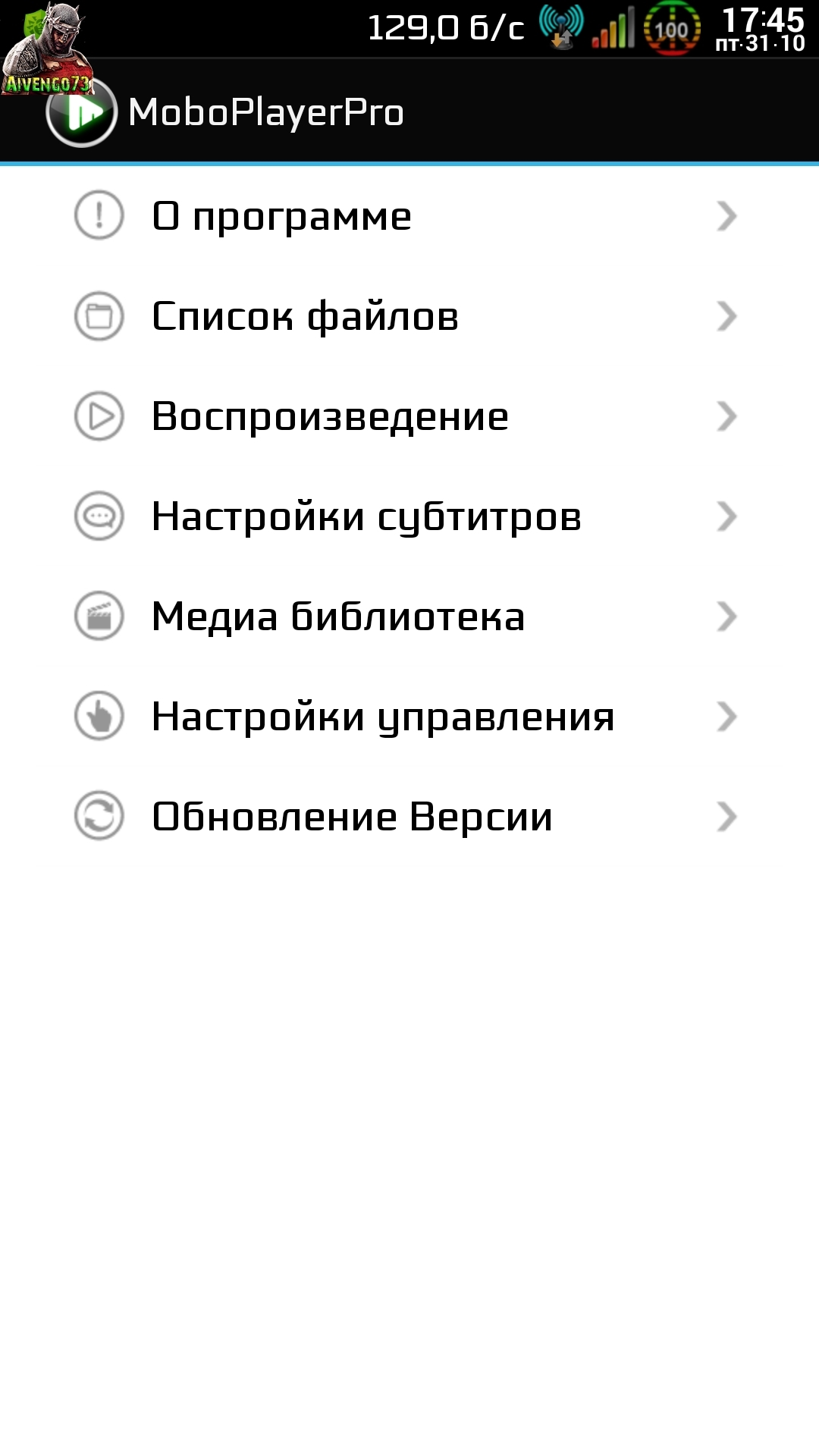Open Список файлов using its chevron arrow

726,316
